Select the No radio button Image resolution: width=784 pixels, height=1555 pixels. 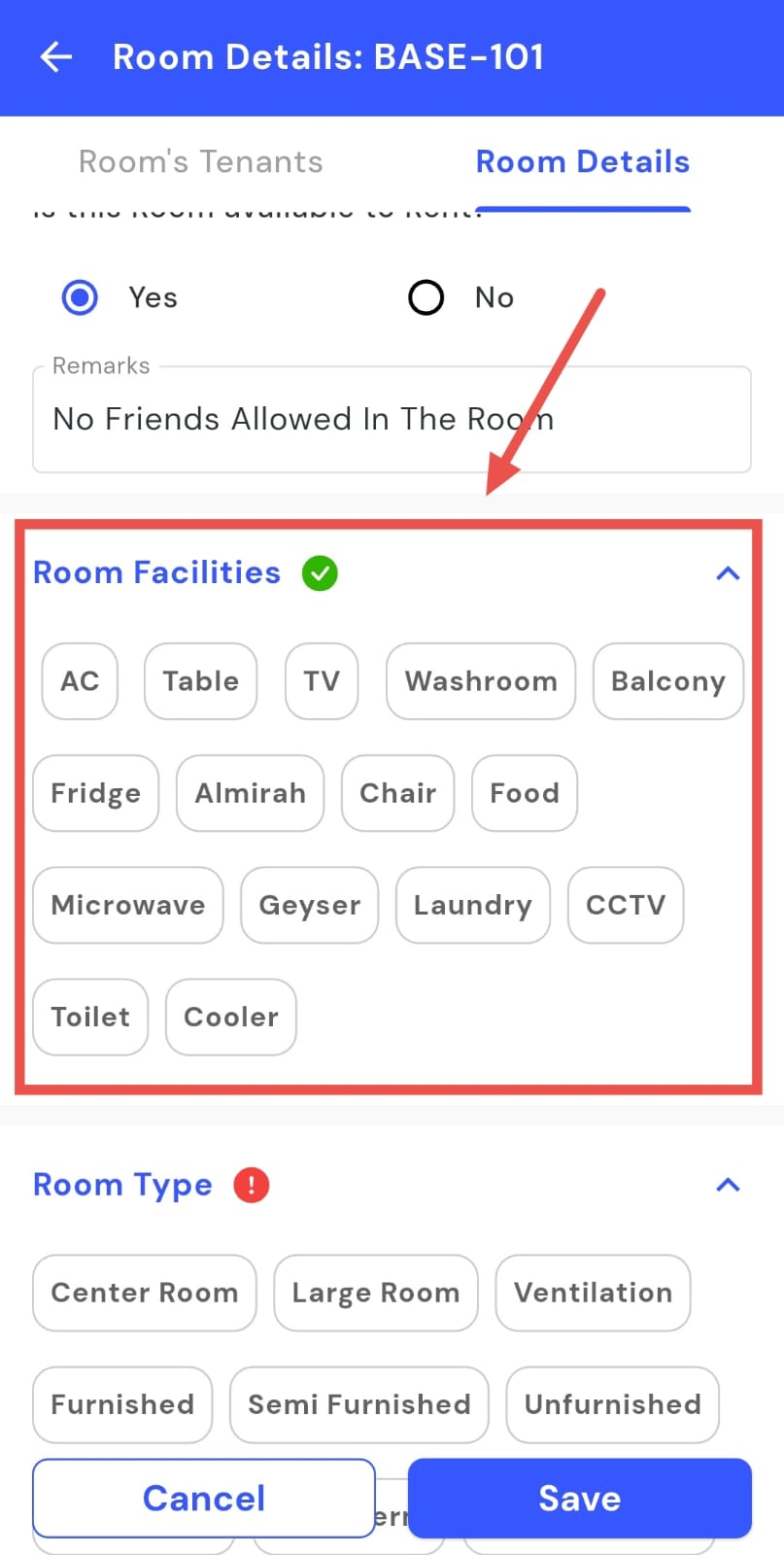click(426, 297)
